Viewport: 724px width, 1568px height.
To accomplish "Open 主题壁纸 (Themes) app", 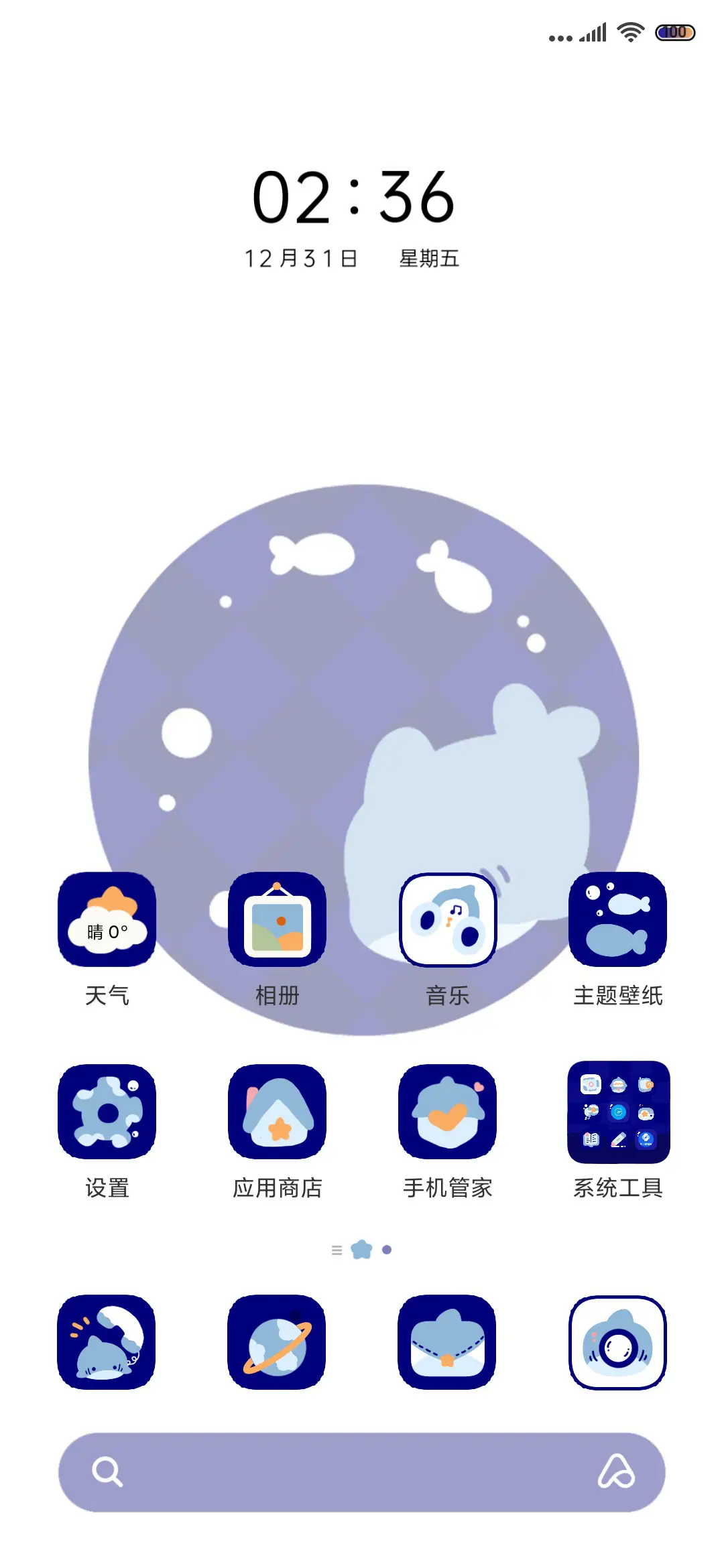I will [617, 922].
